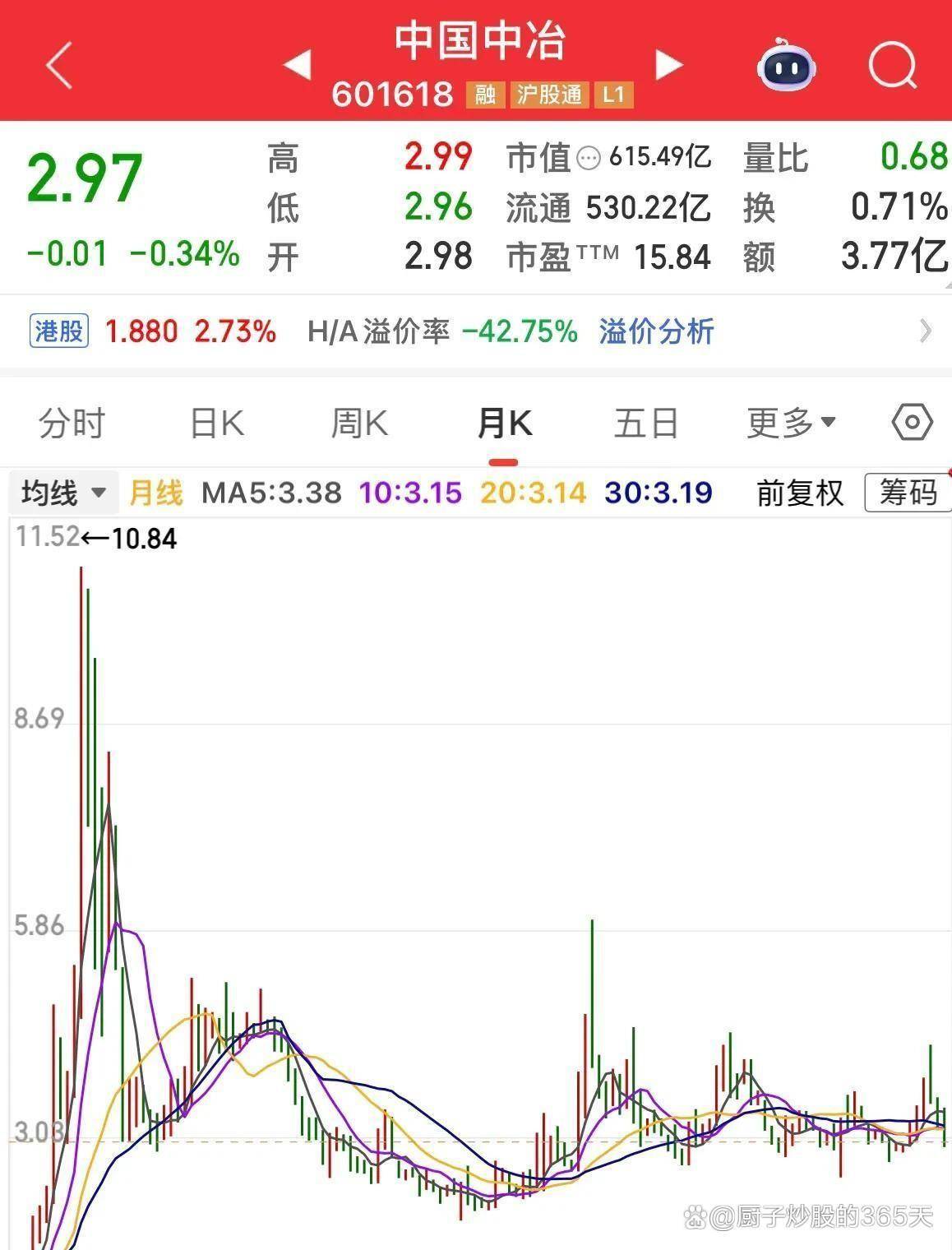Open stock search magnifier
Image resolution: width=952 pixels, height=1250 pixels.
tap(892, 64)
